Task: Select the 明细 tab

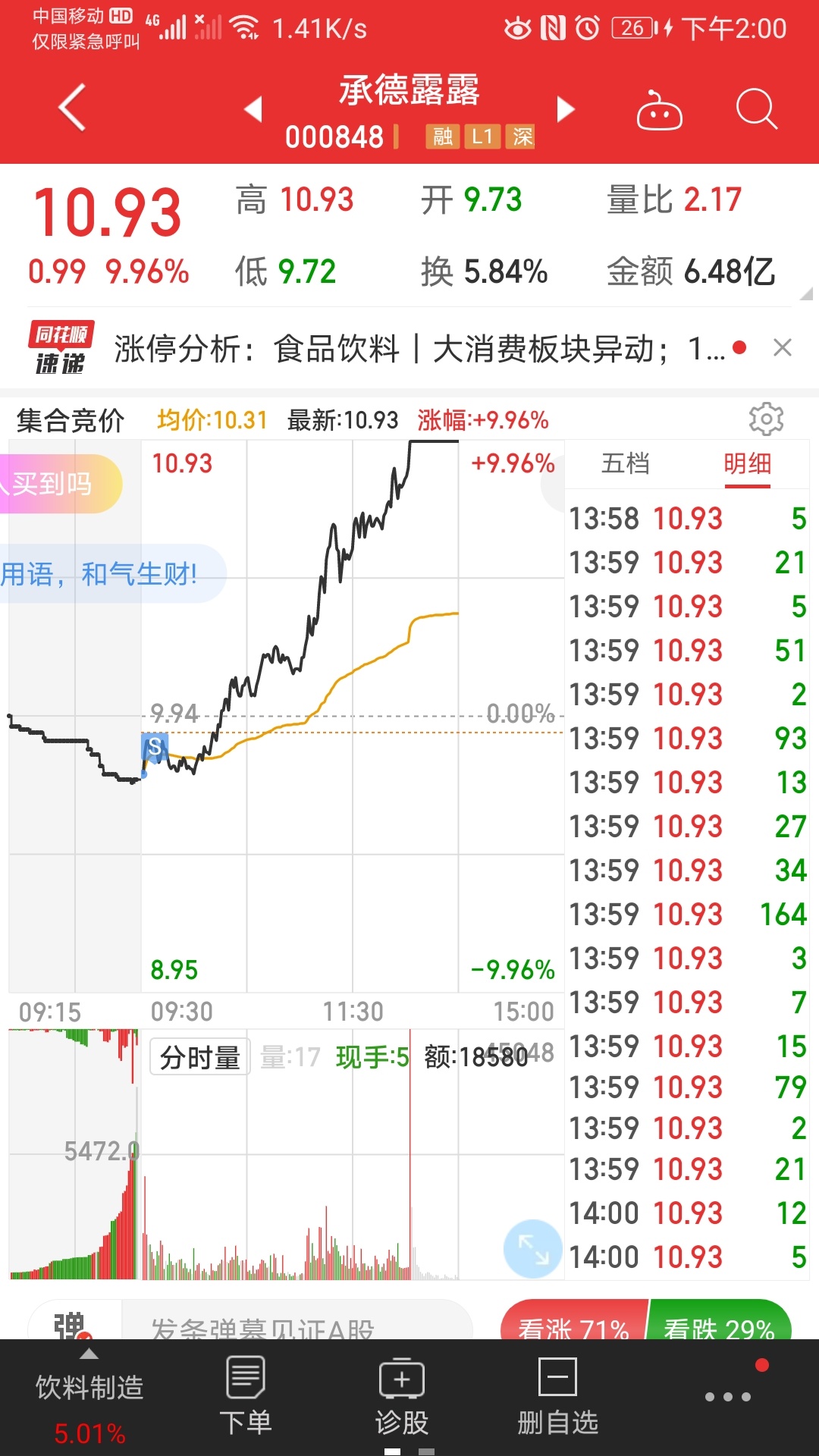Action: pos(748,463)
